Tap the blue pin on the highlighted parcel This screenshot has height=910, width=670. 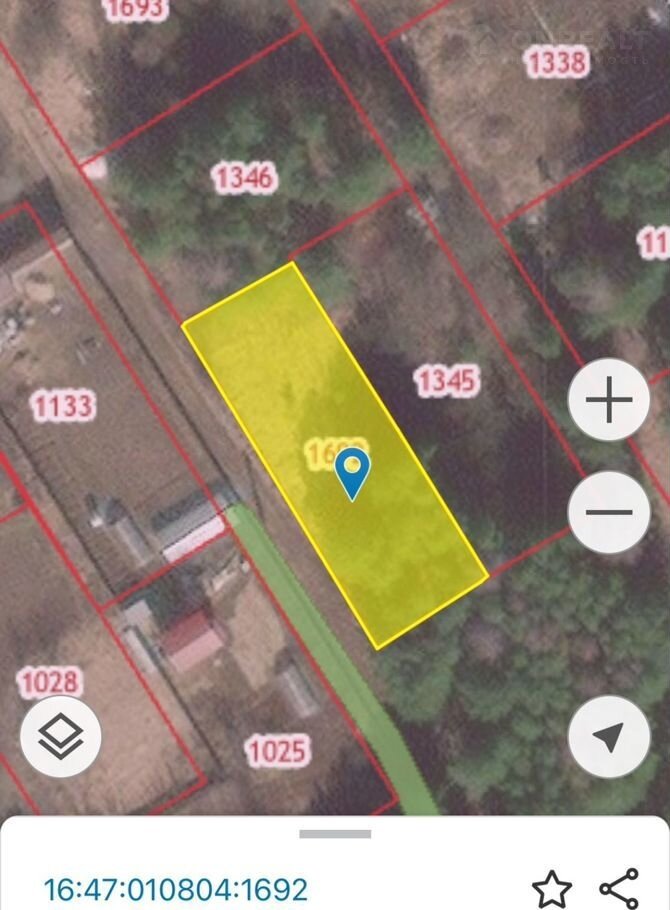(x=352, y=472)
